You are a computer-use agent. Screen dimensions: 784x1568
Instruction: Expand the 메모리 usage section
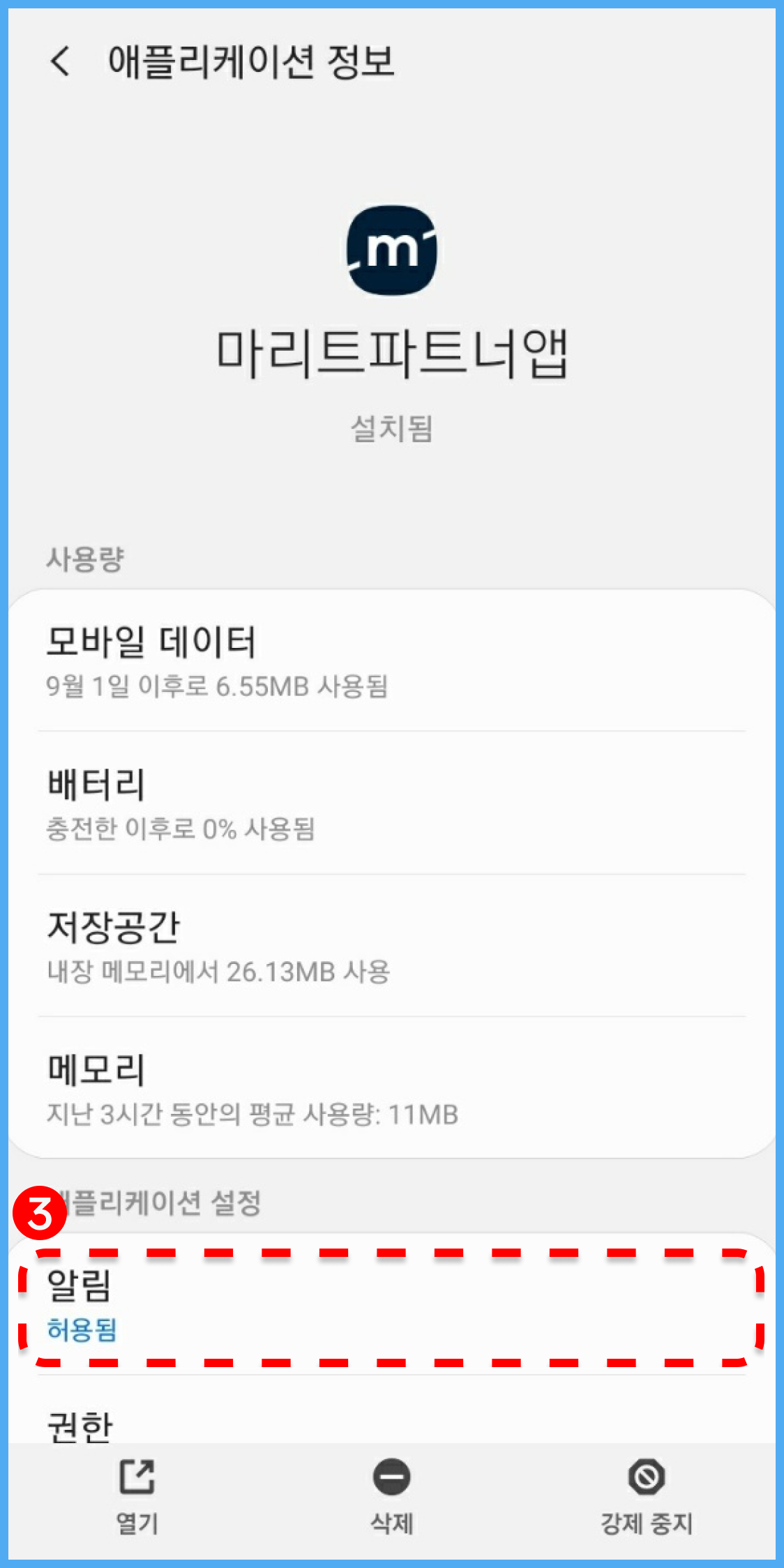tap(391, 1092)
